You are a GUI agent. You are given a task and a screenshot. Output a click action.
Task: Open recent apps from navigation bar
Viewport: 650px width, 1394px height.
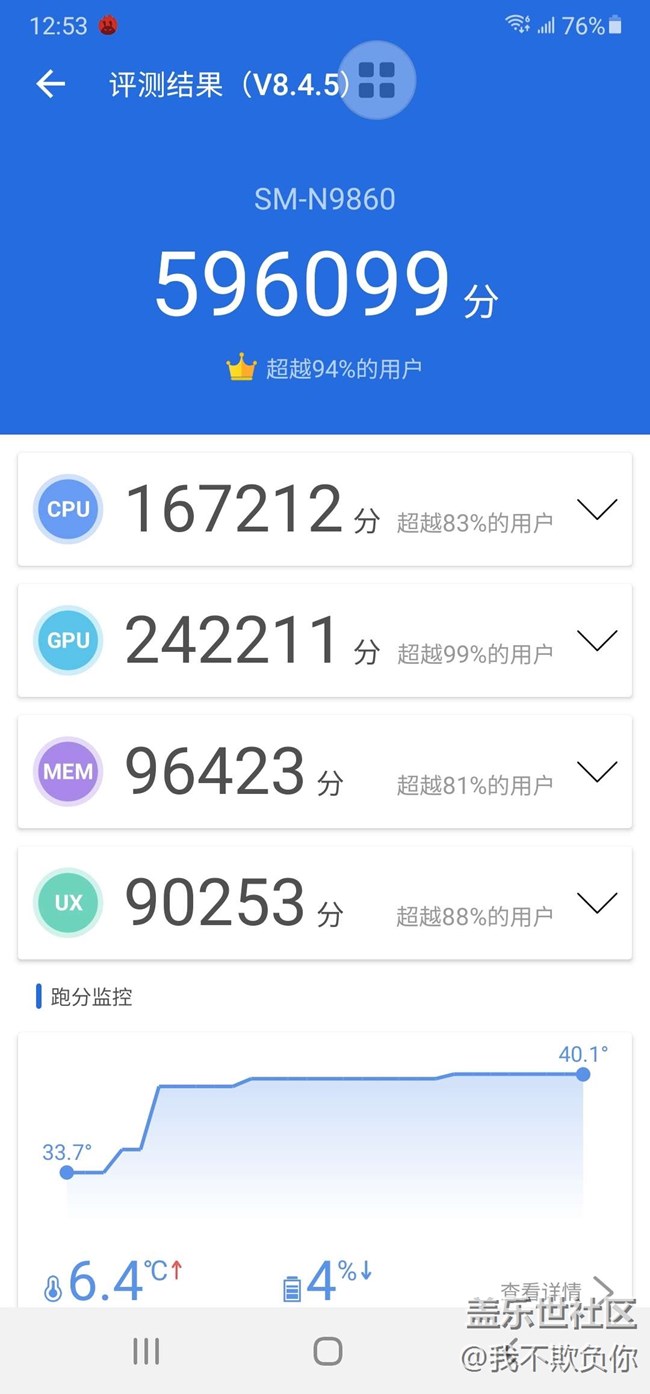[146, 1351]
